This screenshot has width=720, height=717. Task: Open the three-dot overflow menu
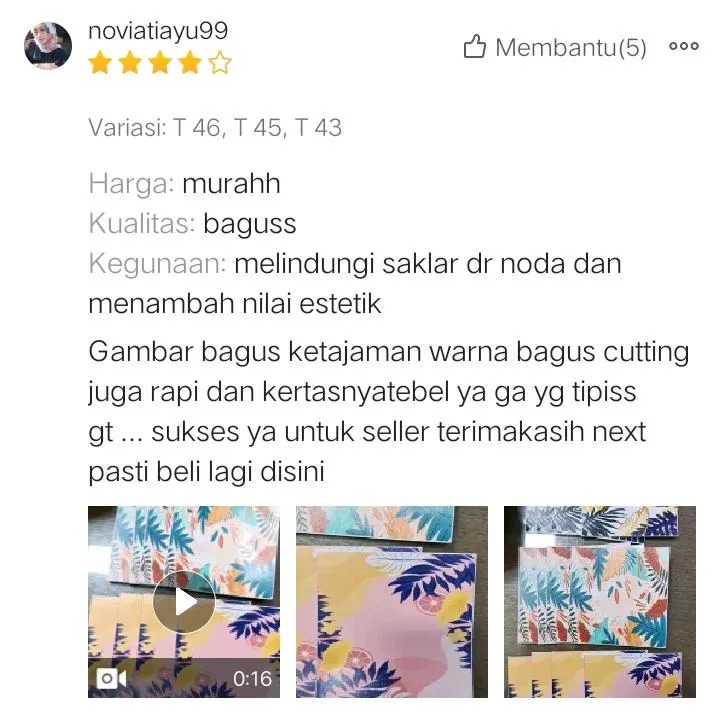point(684,46)
